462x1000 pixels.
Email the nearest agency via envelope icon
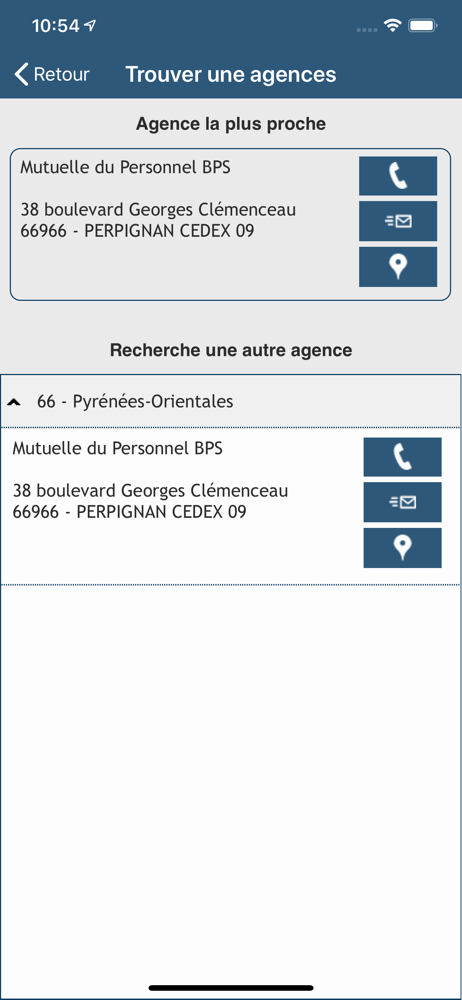[398, 221]
